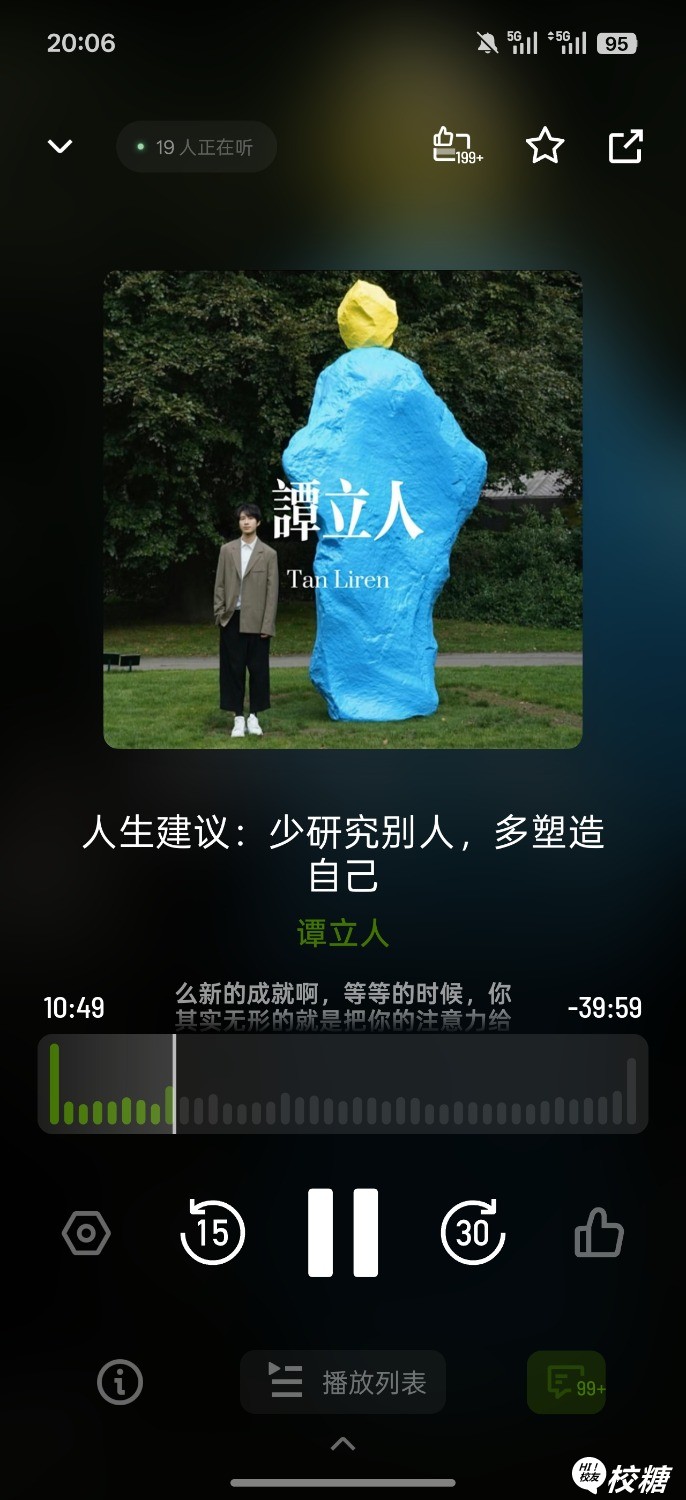Seek within the waveform progress bar

(x=343, y=1084)
